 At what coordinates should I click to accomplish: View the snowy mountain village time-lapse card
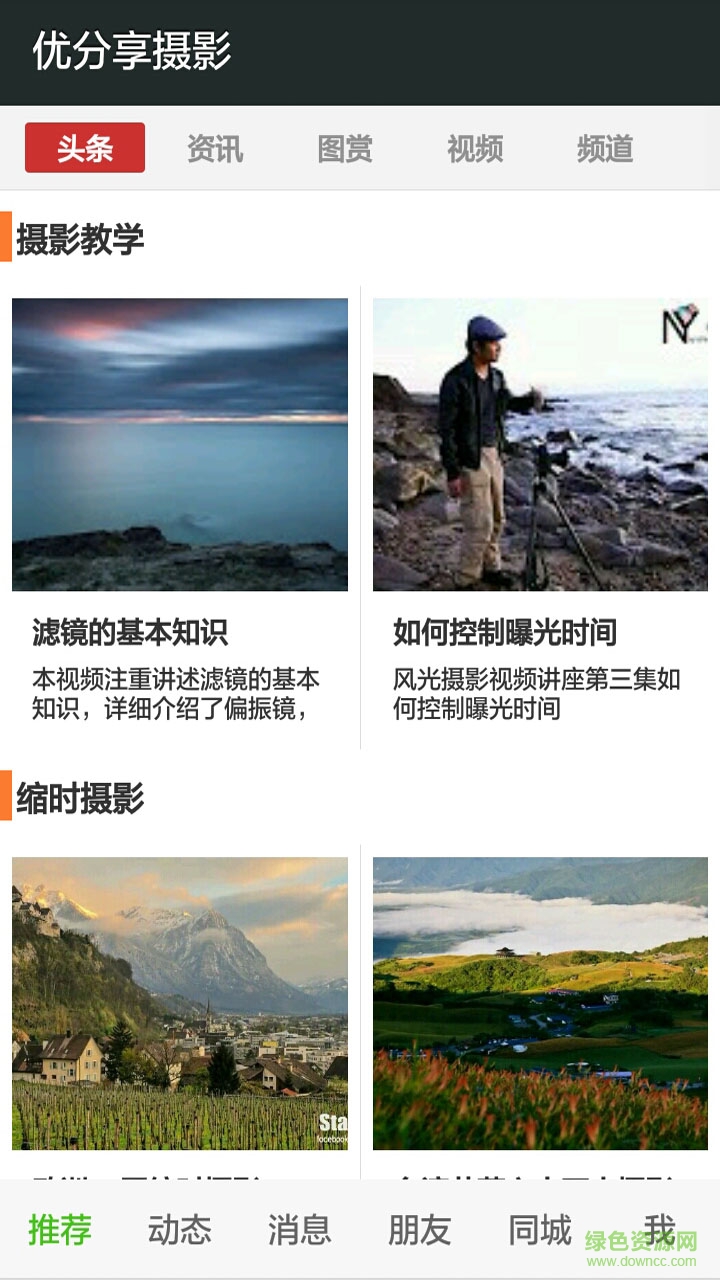coord(180,1003)
